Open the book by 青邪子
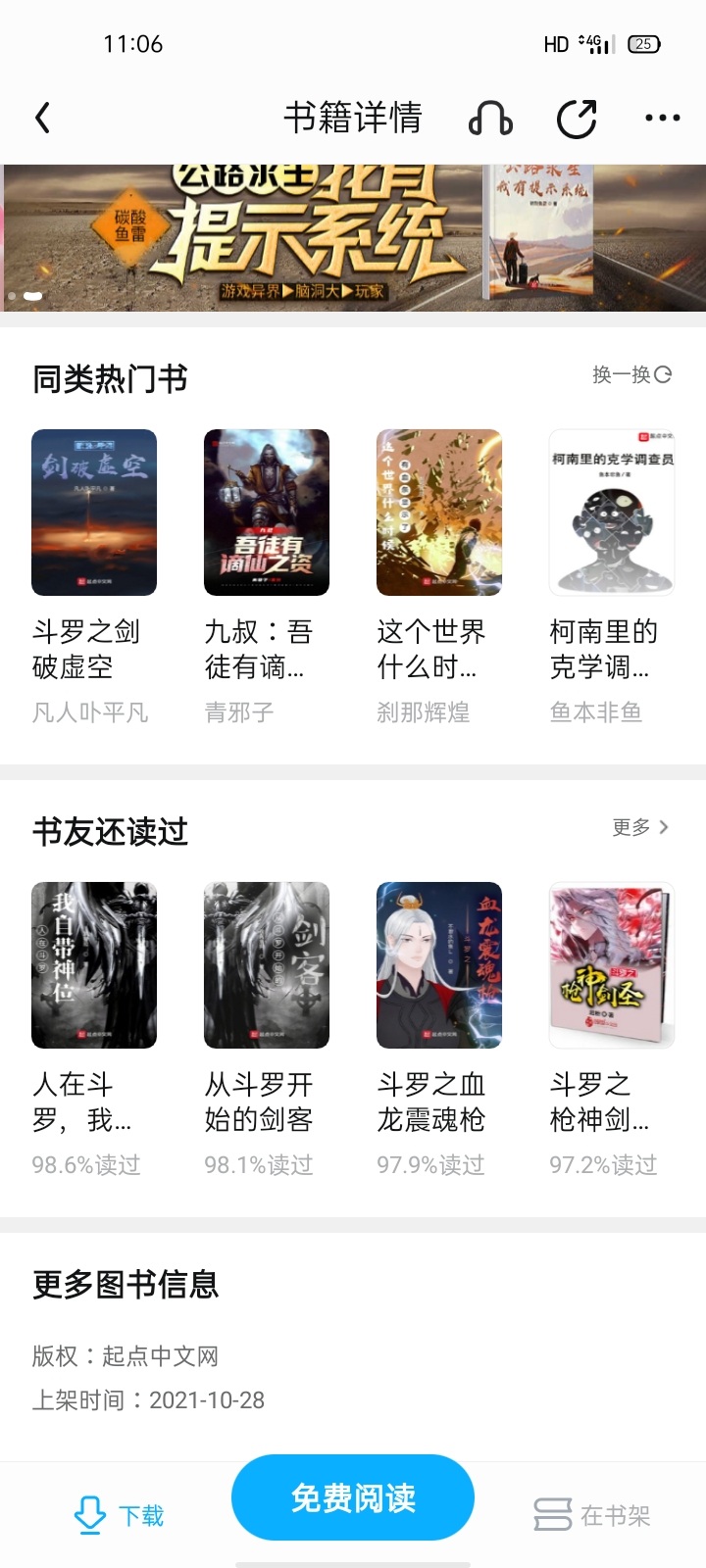This screenshot has height=1568, width=706. tap(267, 513)
